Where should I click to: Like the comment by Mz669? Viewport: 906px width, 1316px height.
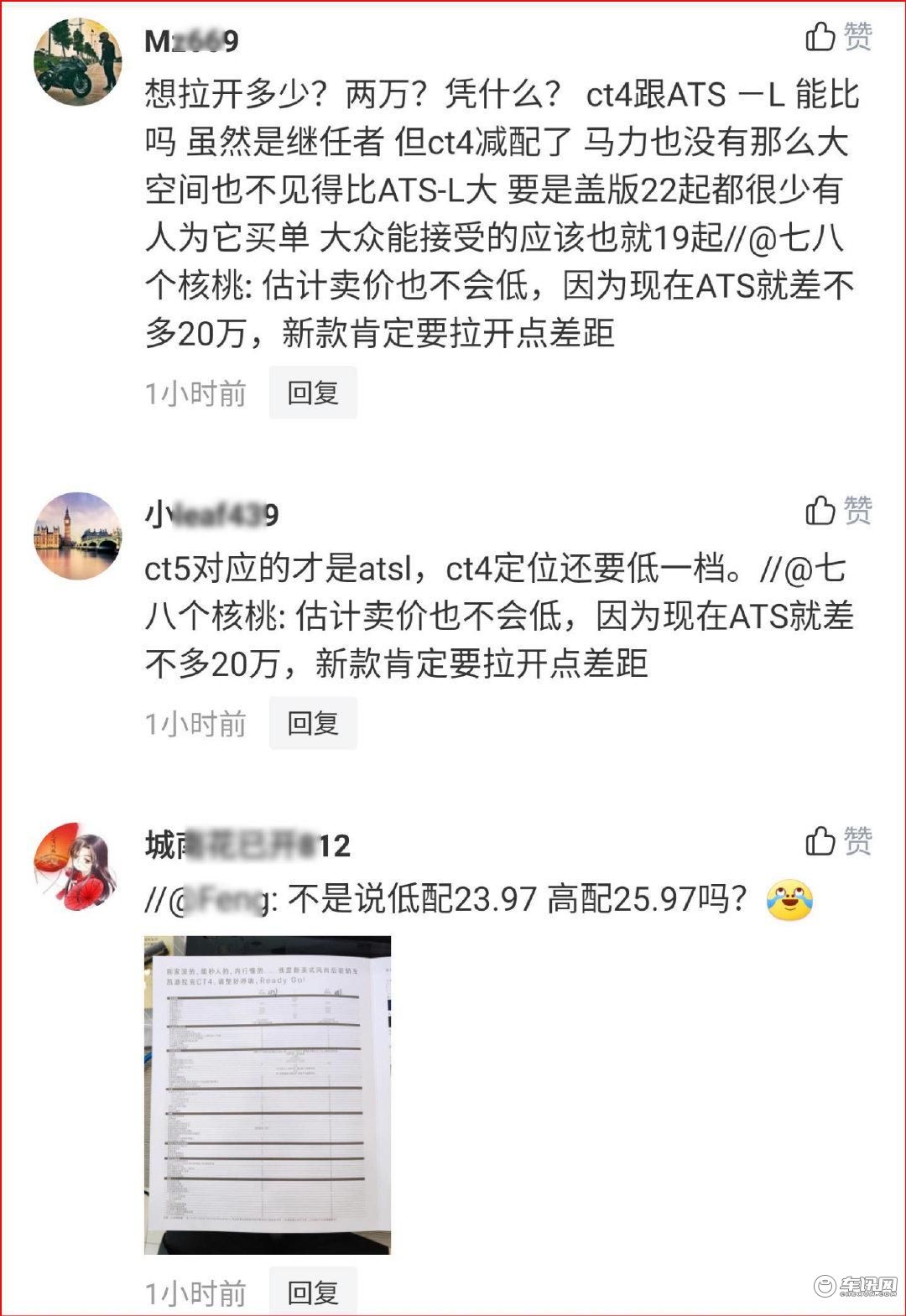(838, 36)
